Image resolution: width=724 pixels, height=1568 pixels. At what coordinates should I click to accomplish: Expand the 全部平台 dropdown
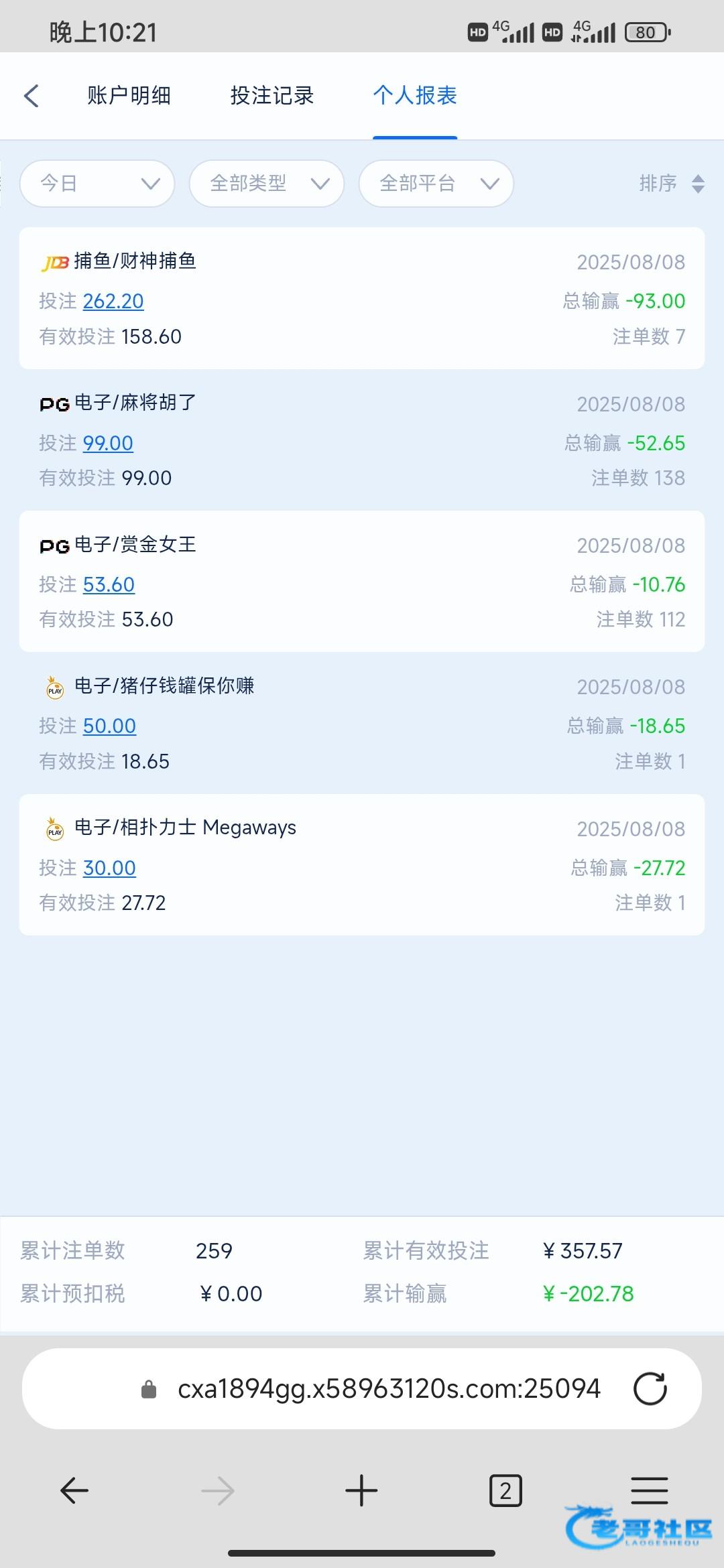pos(436,183)
